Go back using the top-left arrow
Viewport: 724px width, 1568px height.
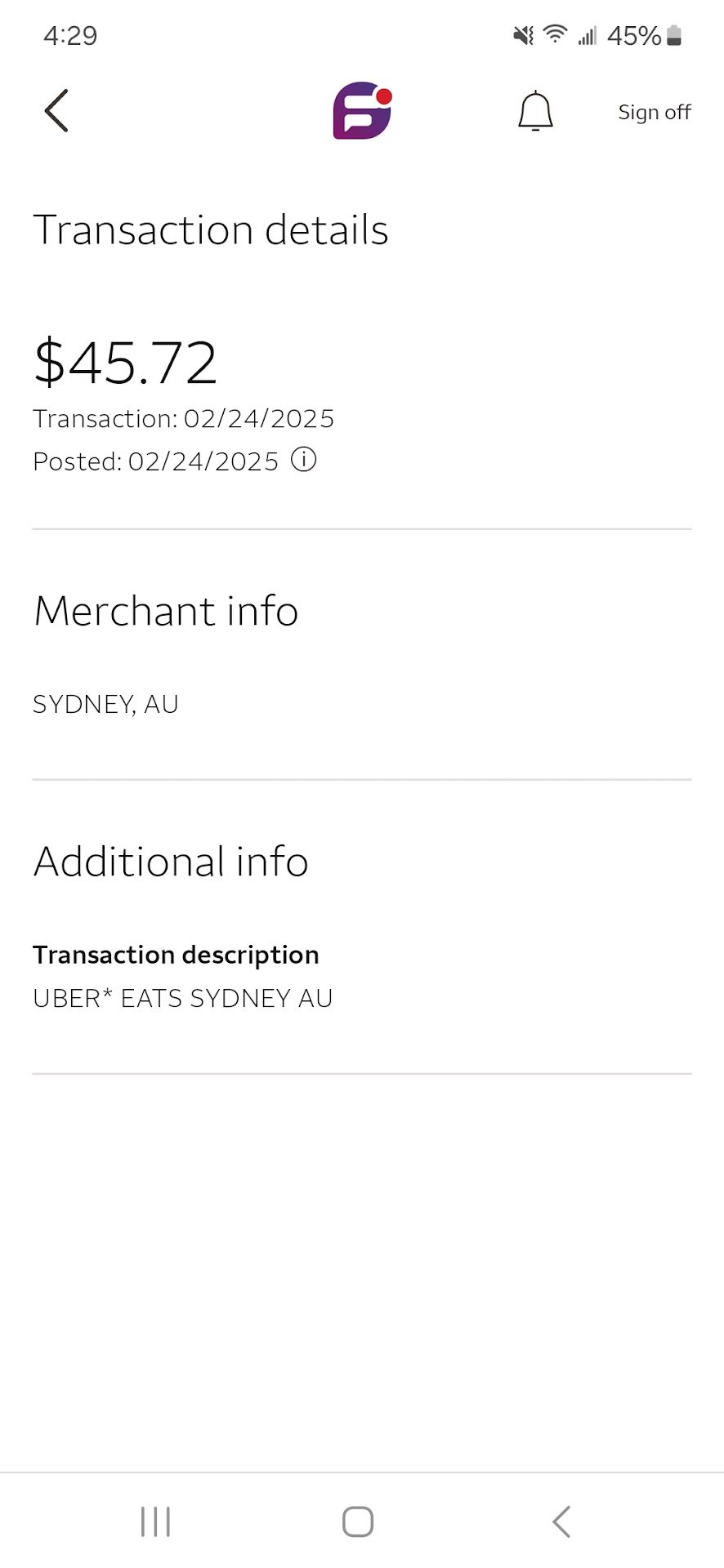pos(56,111)
